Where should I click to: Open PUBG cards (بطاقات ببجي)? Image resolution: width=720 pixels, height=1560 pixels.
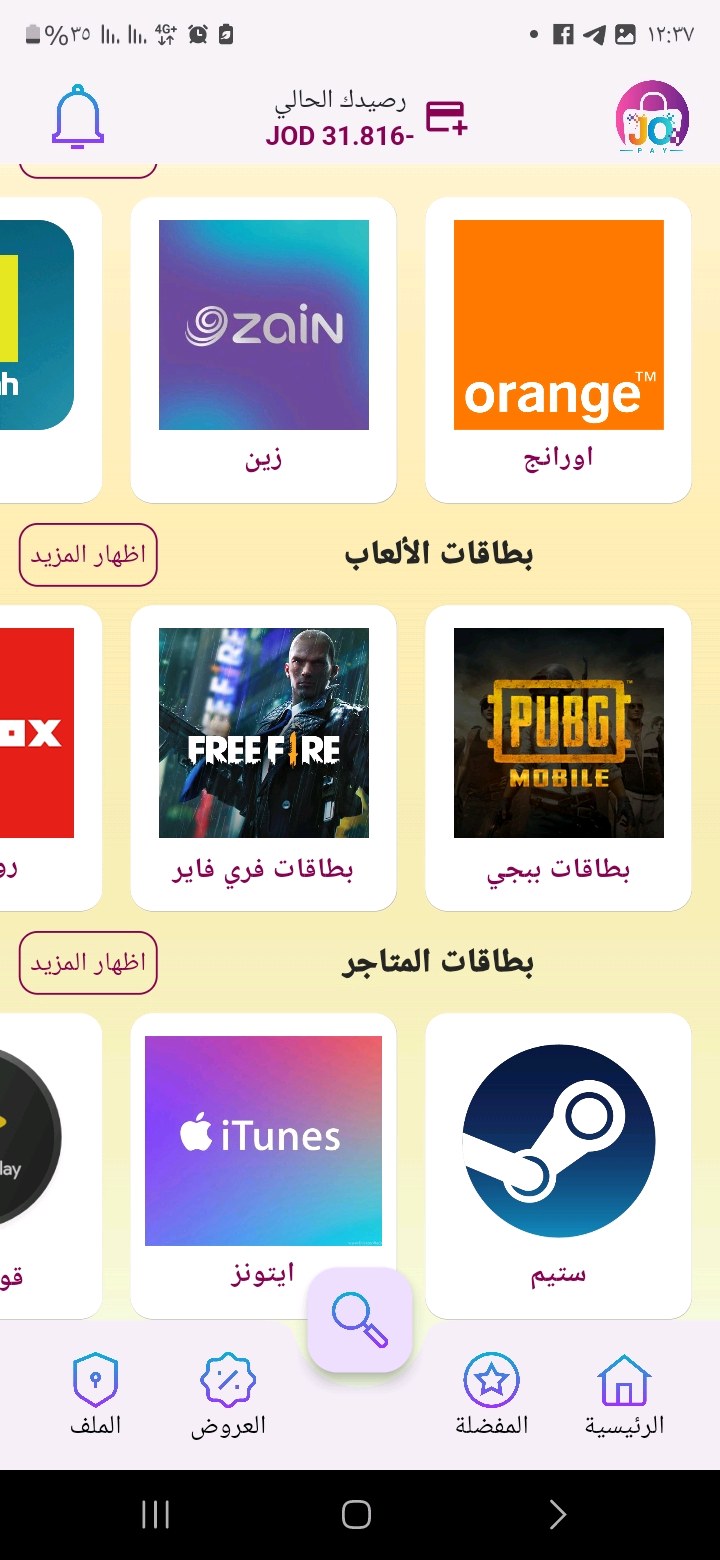click(x=558, y=758)
